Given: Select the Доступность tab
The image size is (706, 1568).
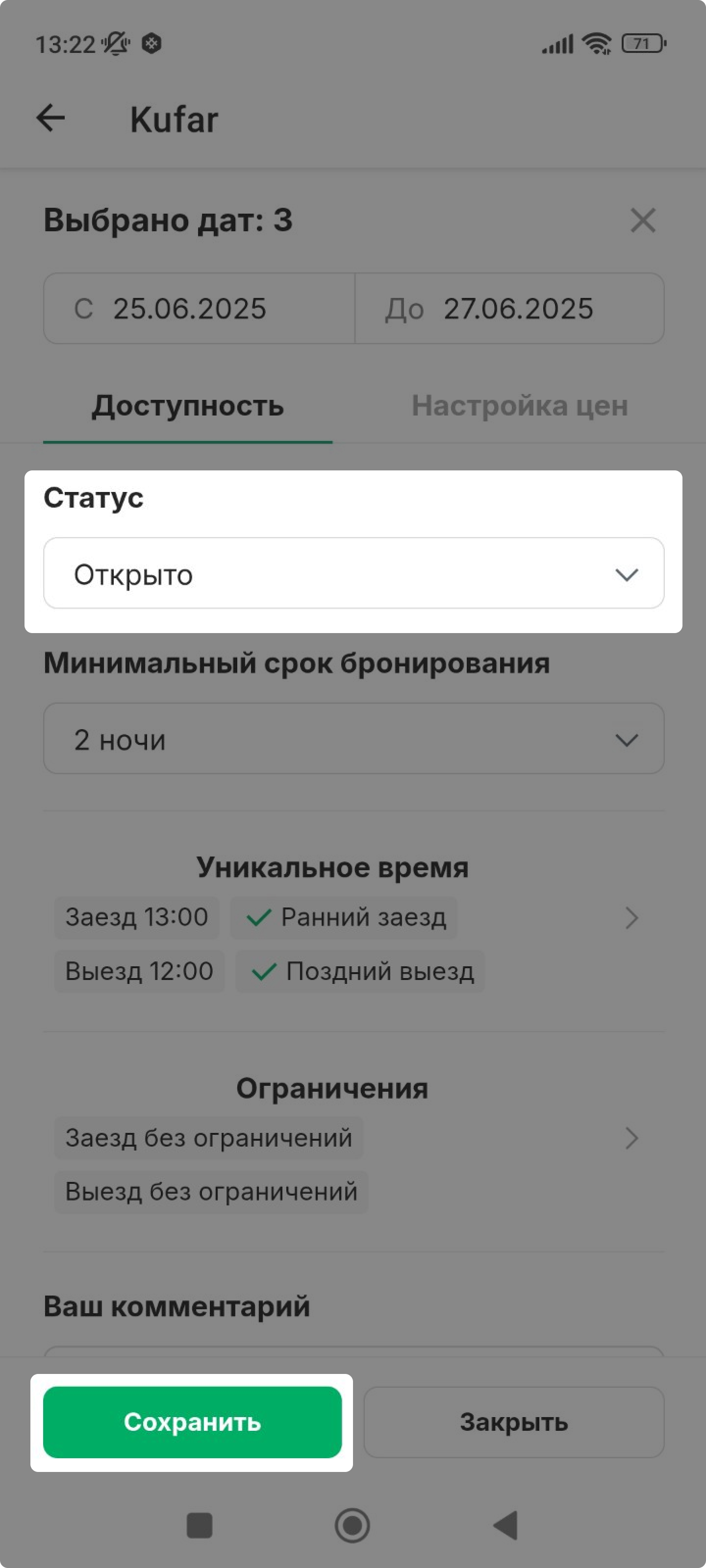Looking at the screenshot, I should 188,405.
